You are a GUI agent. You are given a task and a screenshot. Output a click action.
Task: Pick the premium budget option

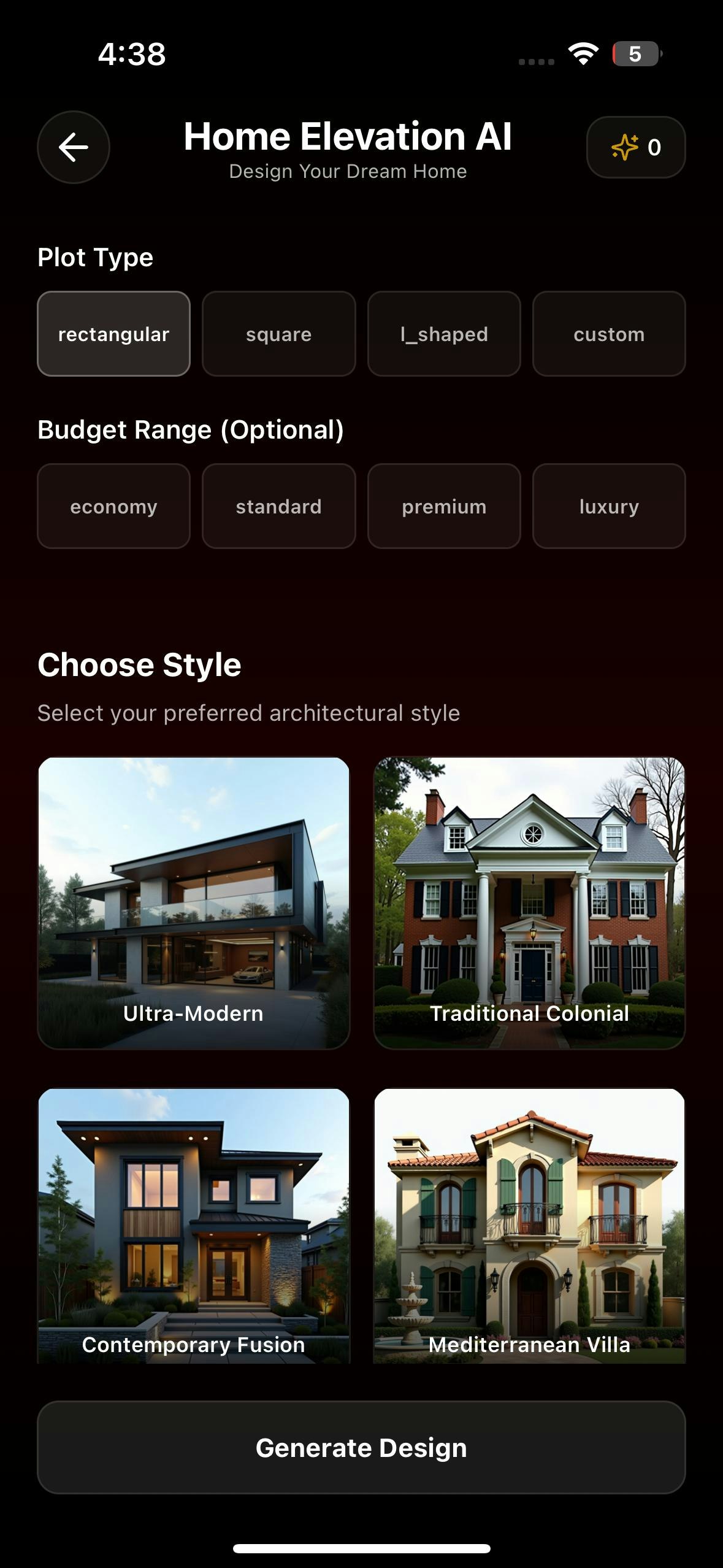(443, 505)
